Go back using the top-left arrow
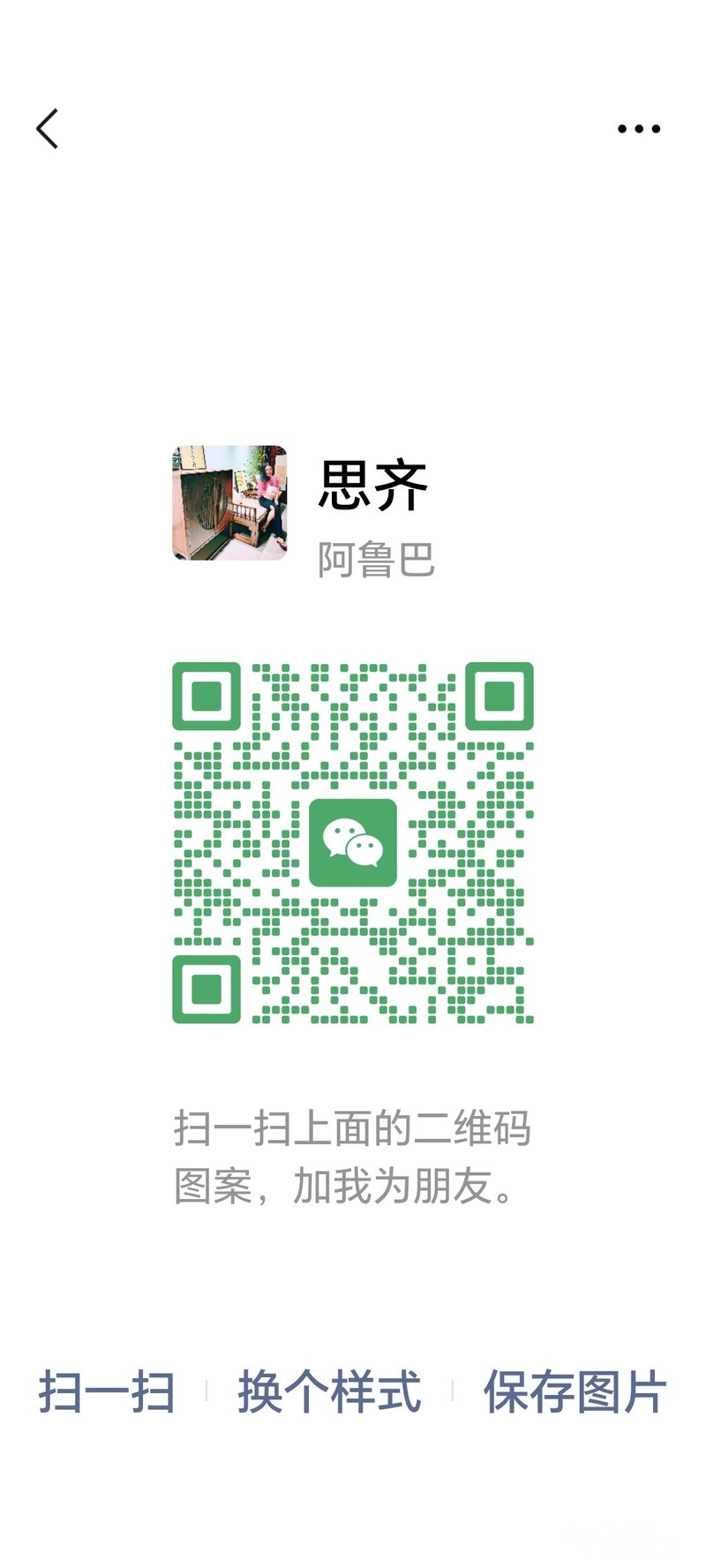 (48, 129)
